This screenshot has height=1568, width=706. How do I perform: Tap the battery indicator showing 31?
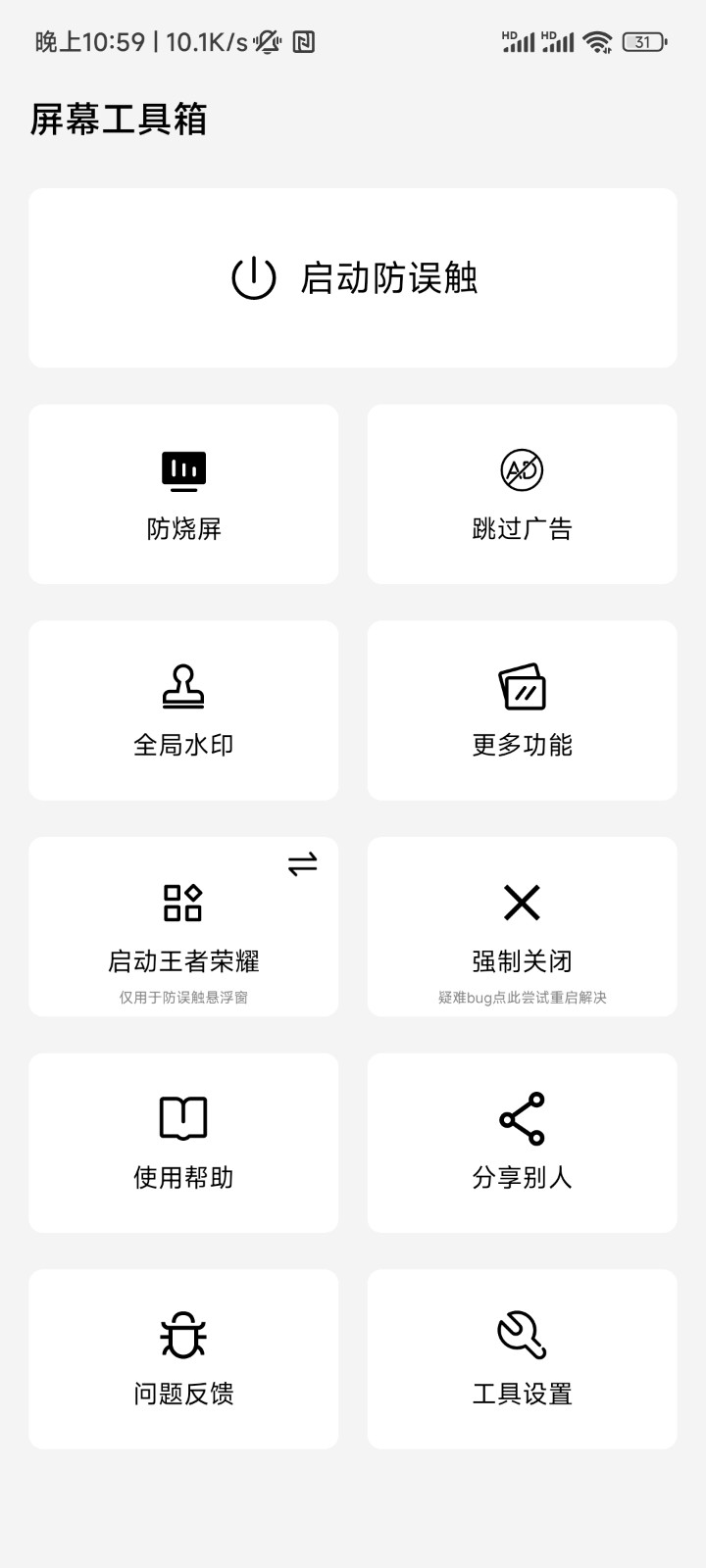[642, 41]
